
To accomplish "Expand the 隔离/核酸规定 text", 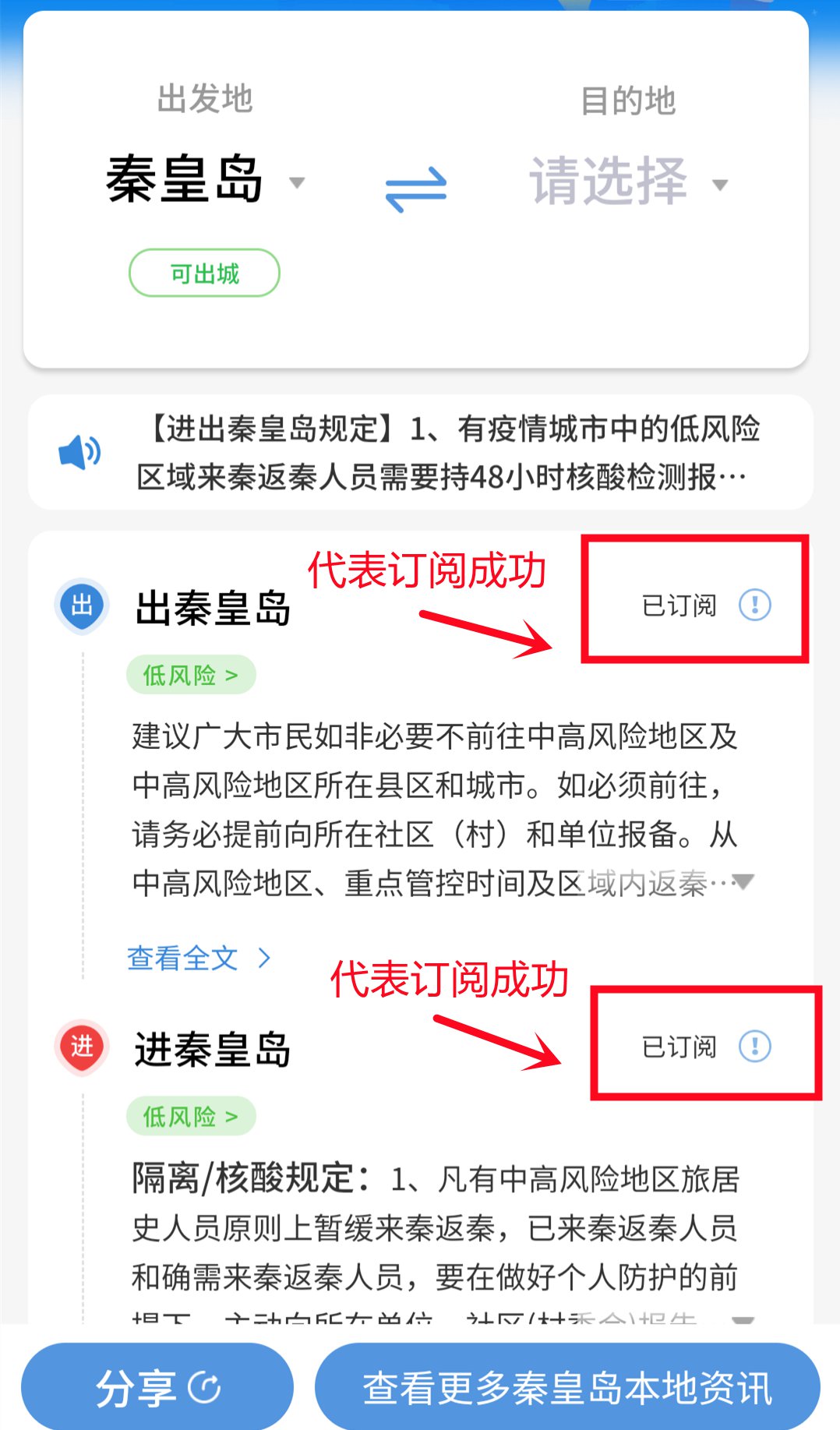I will [743, 1319].
